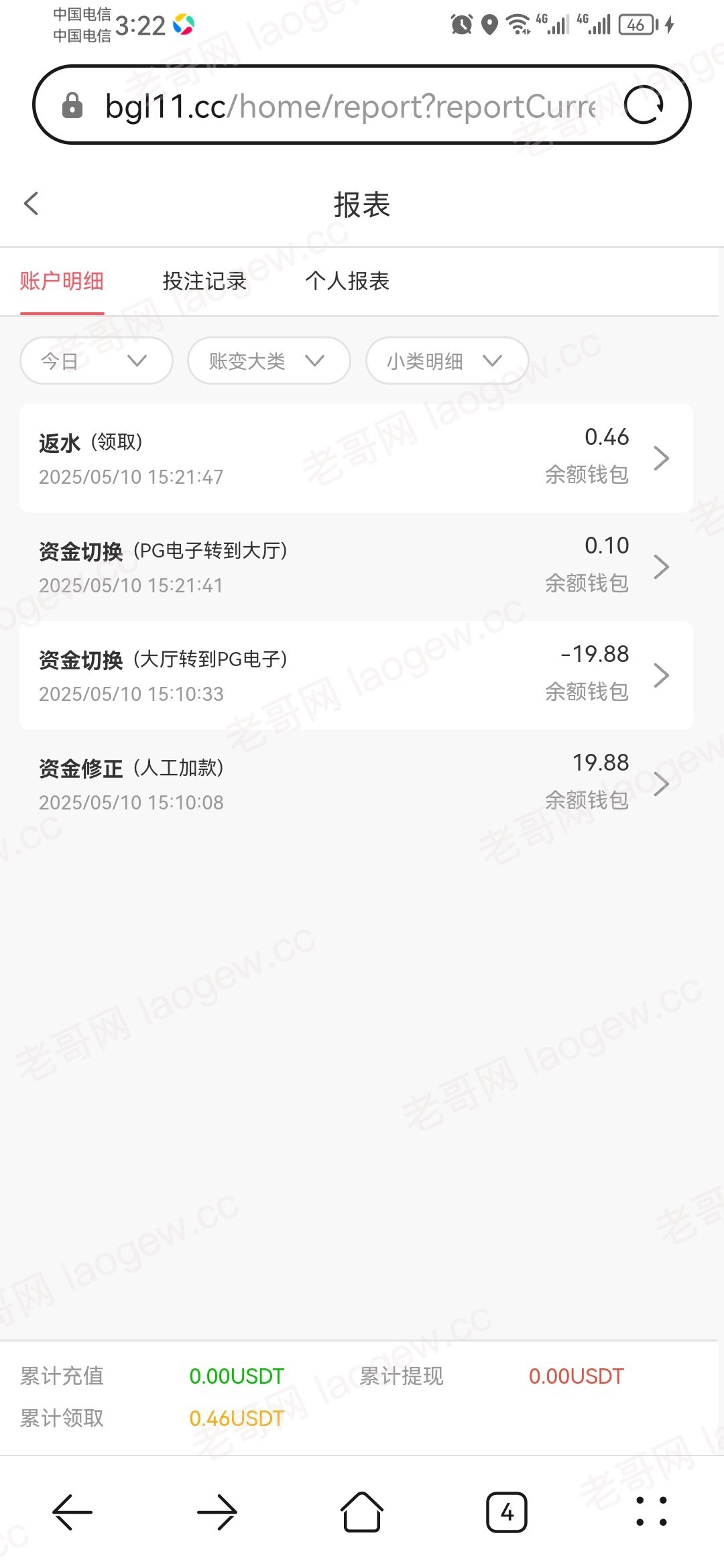The height and width of the screenshot is (1568, 724).
Task: Switch to the 投注记录 tab
Action: (204, 281)
